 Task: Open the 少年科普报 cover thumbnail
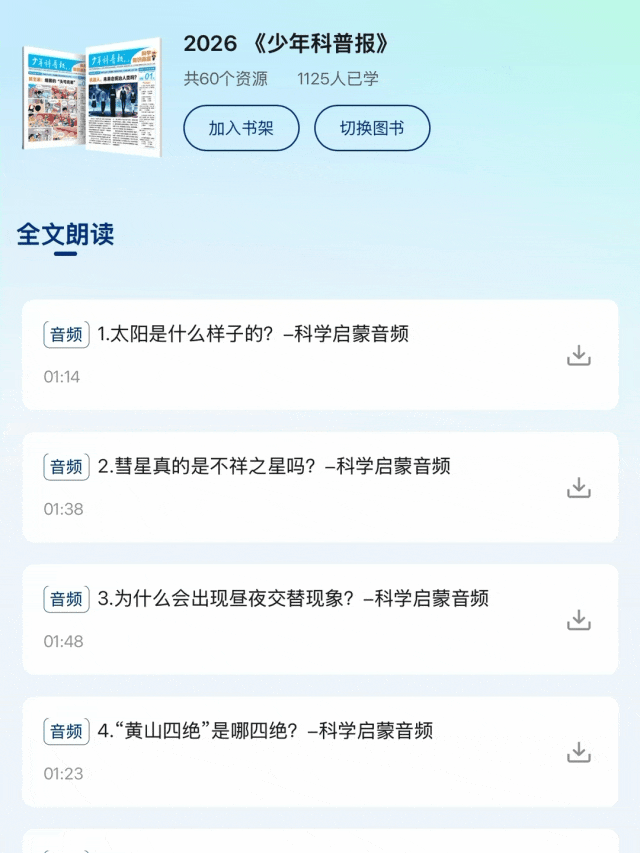coord(92,98)
